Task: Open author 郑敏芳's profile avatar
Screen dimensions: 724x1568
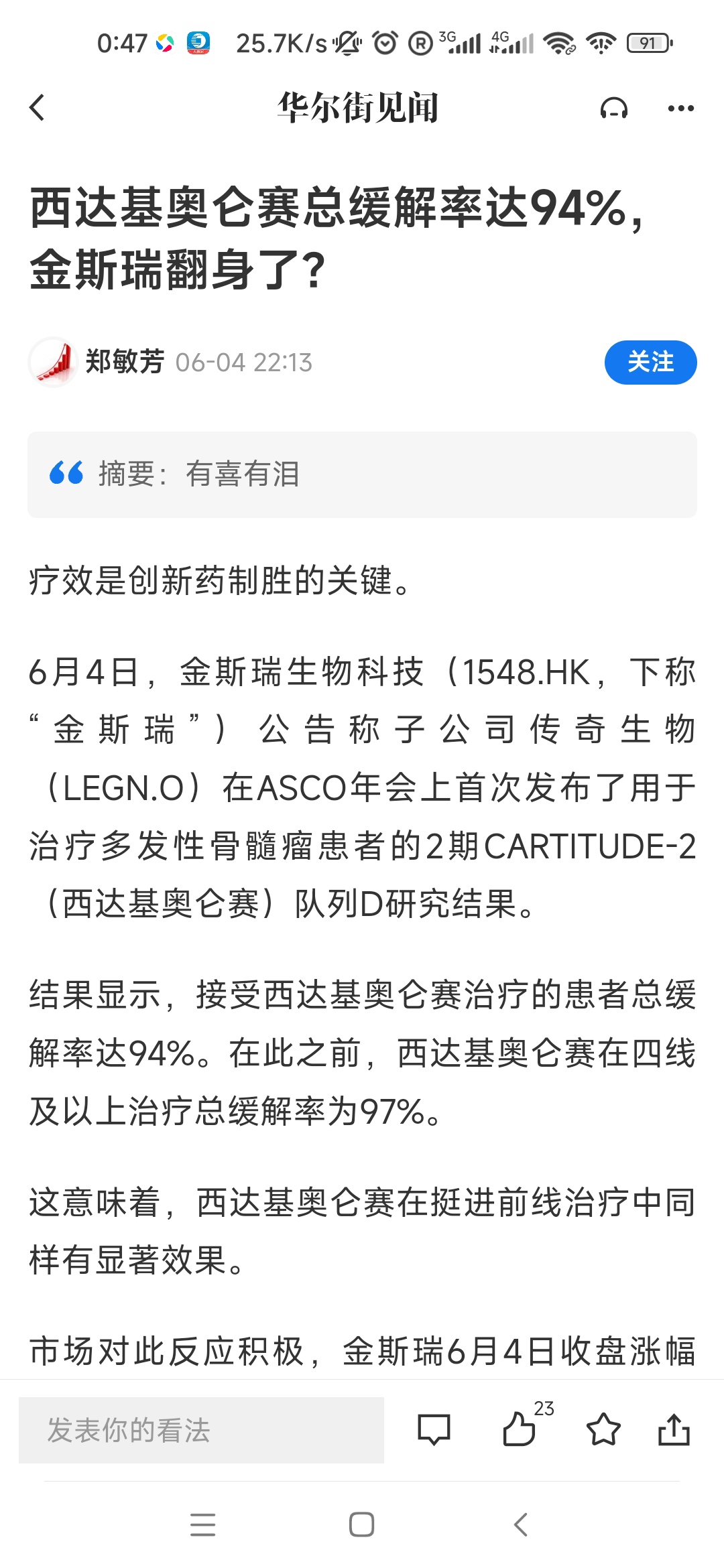Action: (x=51, y=363)
